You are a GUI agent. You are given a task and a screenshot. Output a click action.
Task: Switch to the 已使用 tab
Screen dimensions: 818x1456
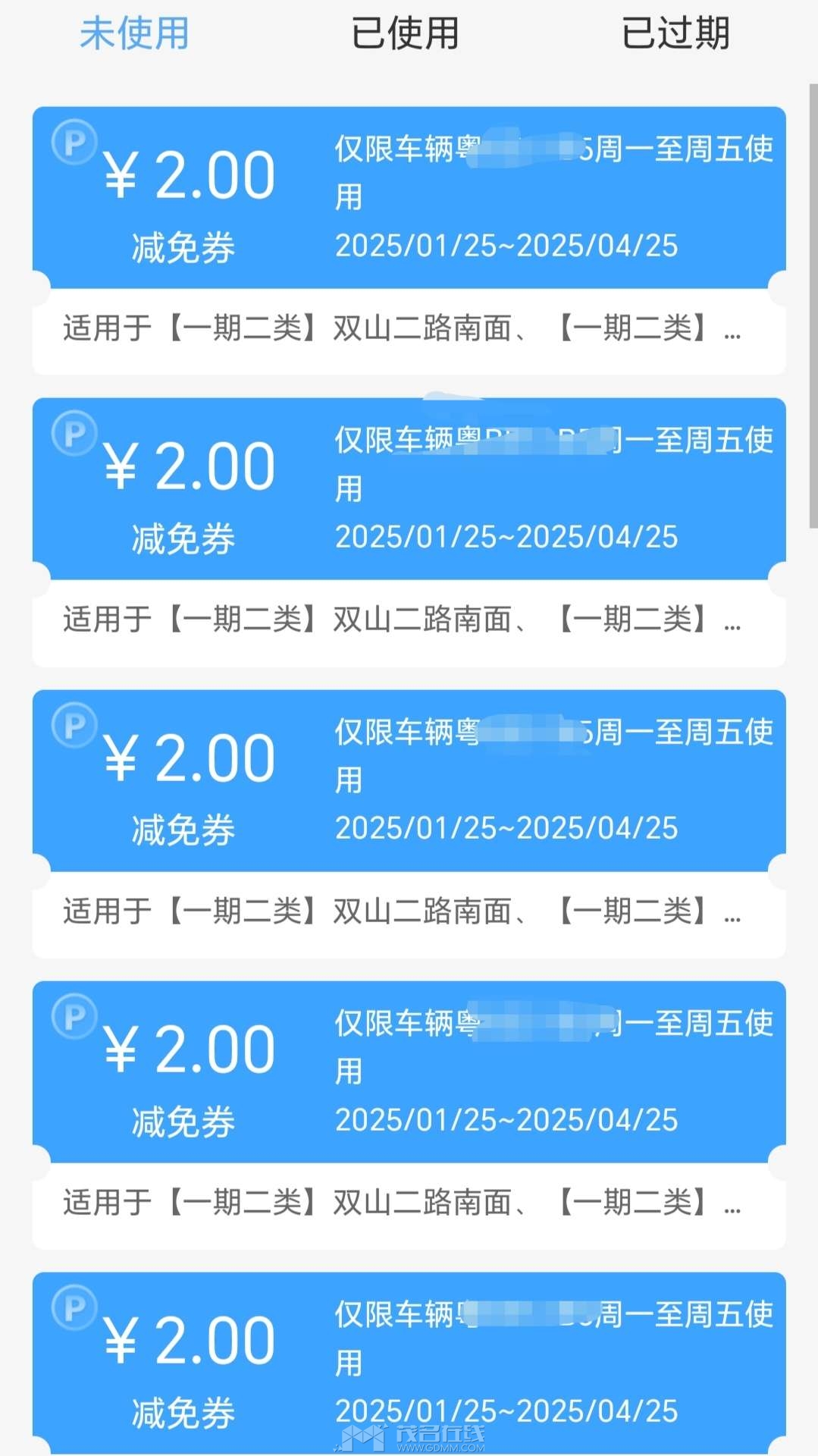tap(405, 34)
